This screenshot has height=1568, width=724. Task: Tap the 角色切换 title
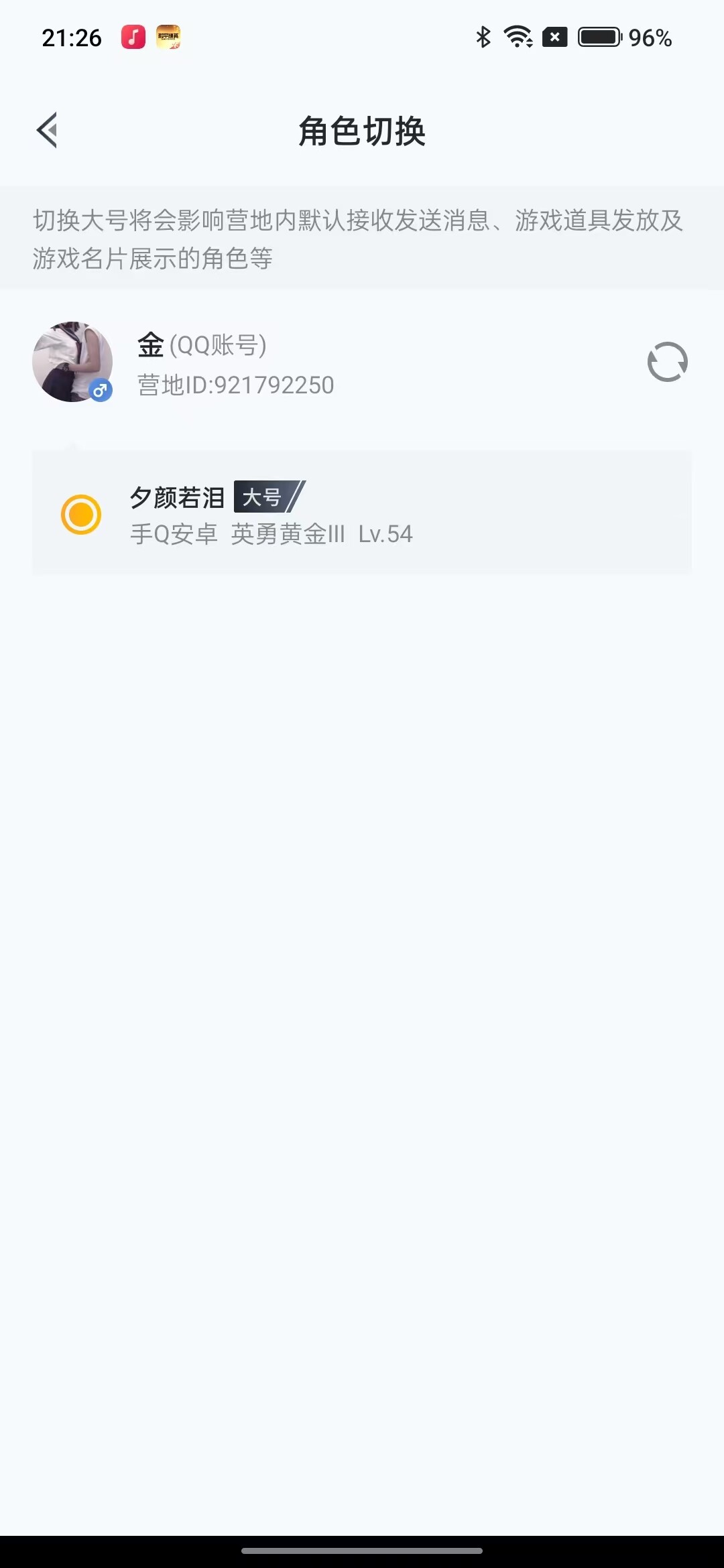point(362,131)
